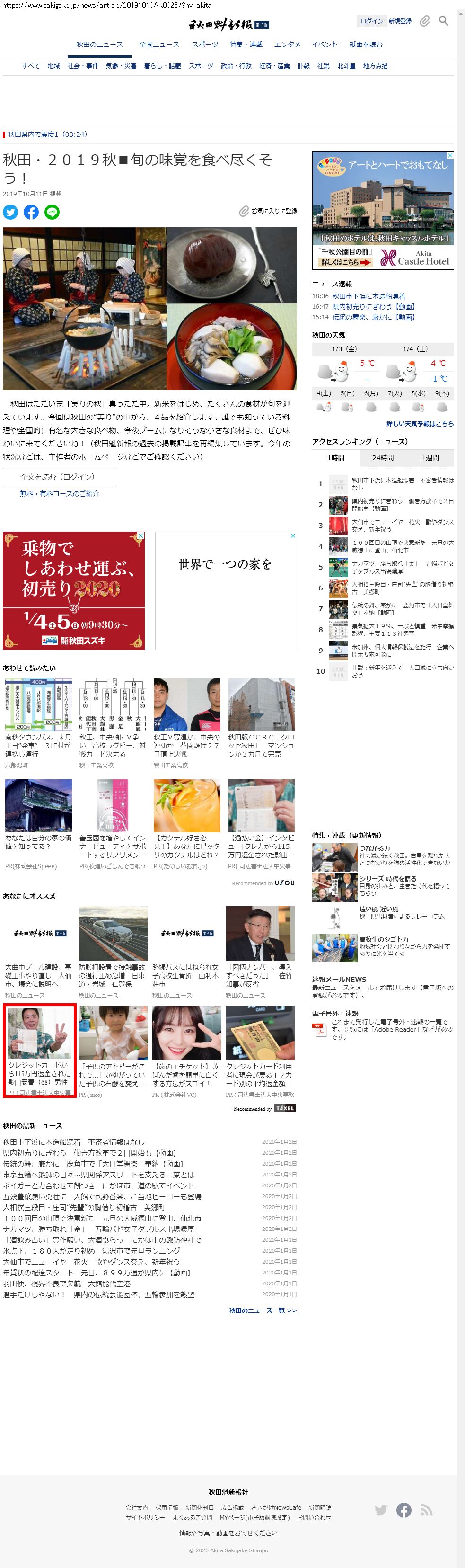This screenshot has height=1568, width=465.
Task: Close the 世界で一つの家を ad
Action: pyautogui.click(x=292, y=535)
